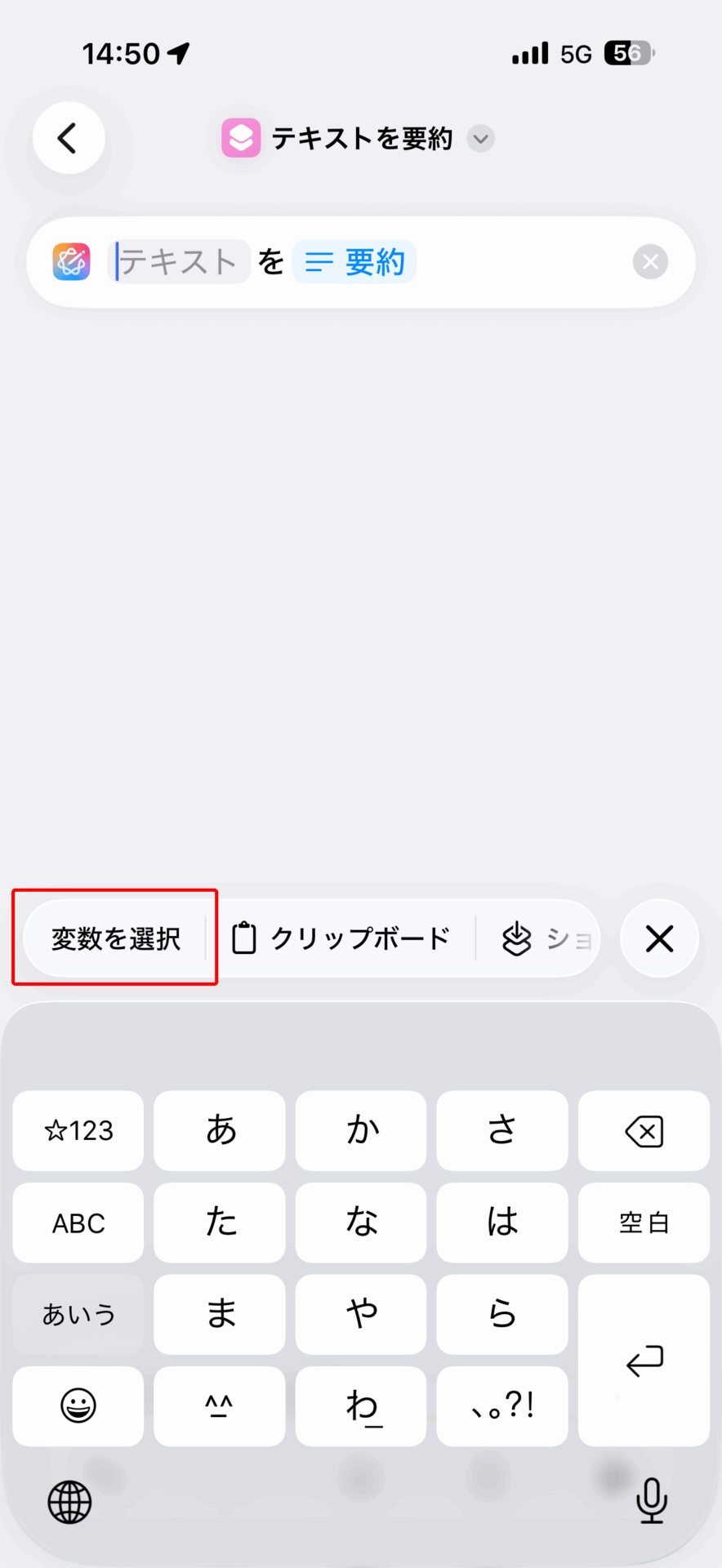Dismiss the variable suggestion bar
The image size is (722, 1568).
[659, 938]
